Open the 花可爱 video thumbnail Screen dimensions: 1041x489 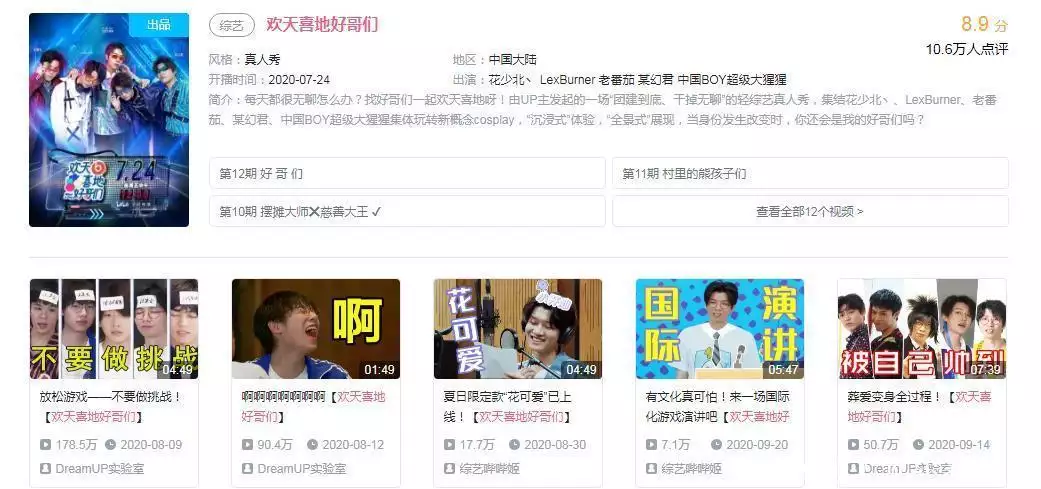pyautogui.click(x=518, y=329)
